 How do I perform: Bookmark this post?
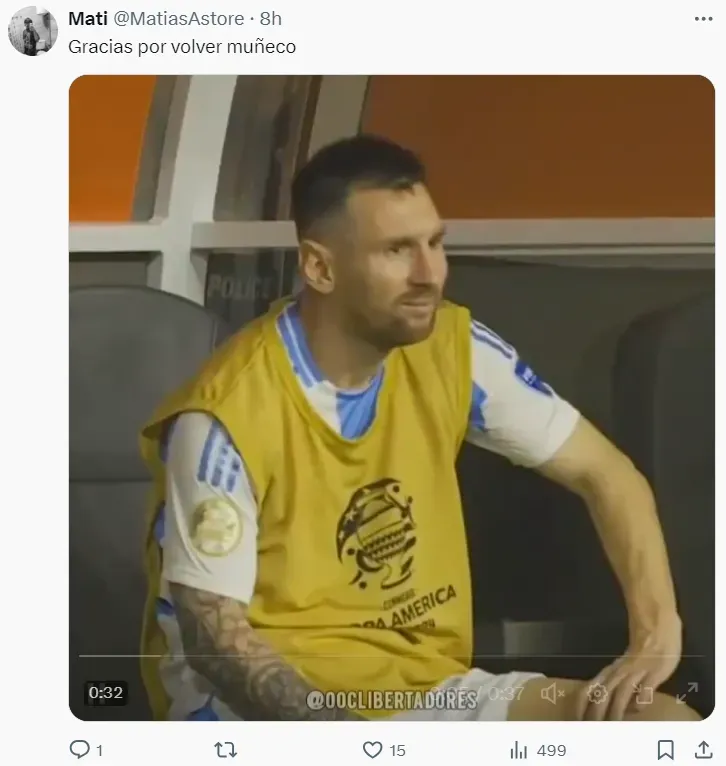point(665,749)
